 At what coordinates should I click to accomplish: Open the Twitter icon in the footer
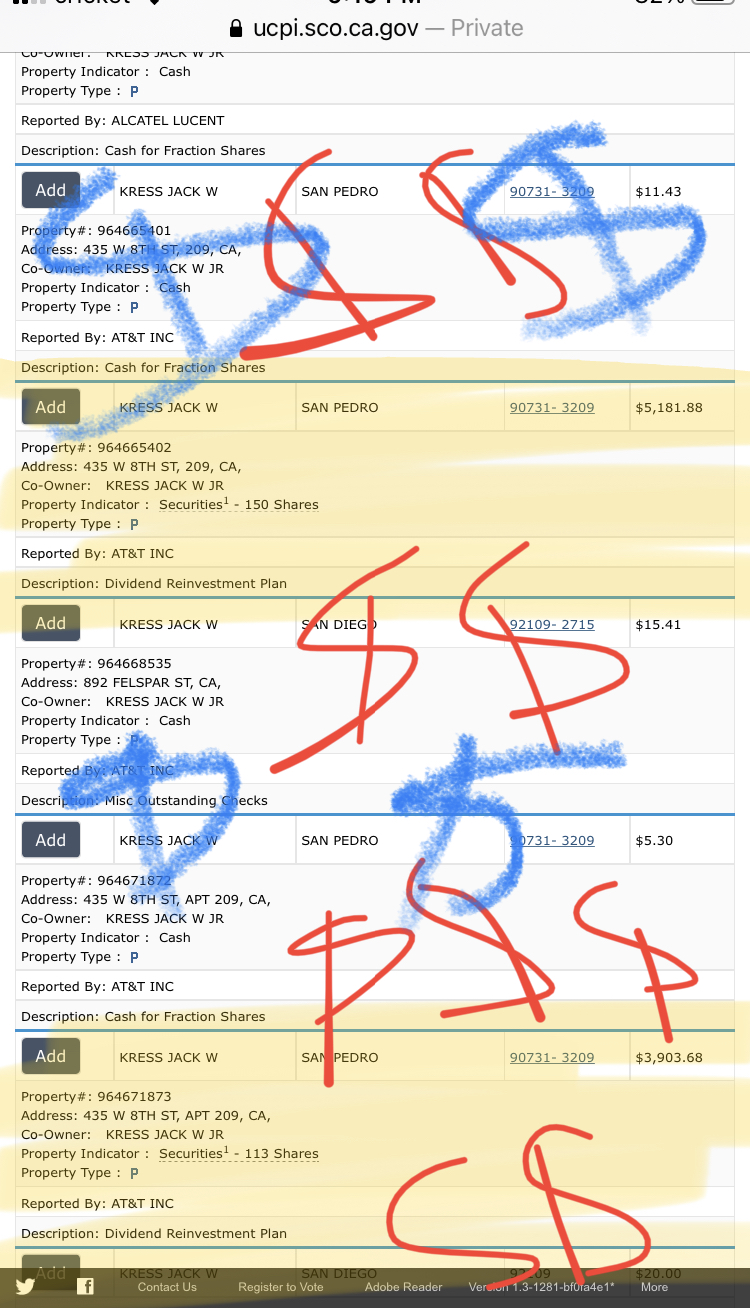(x=25, y=1287)
